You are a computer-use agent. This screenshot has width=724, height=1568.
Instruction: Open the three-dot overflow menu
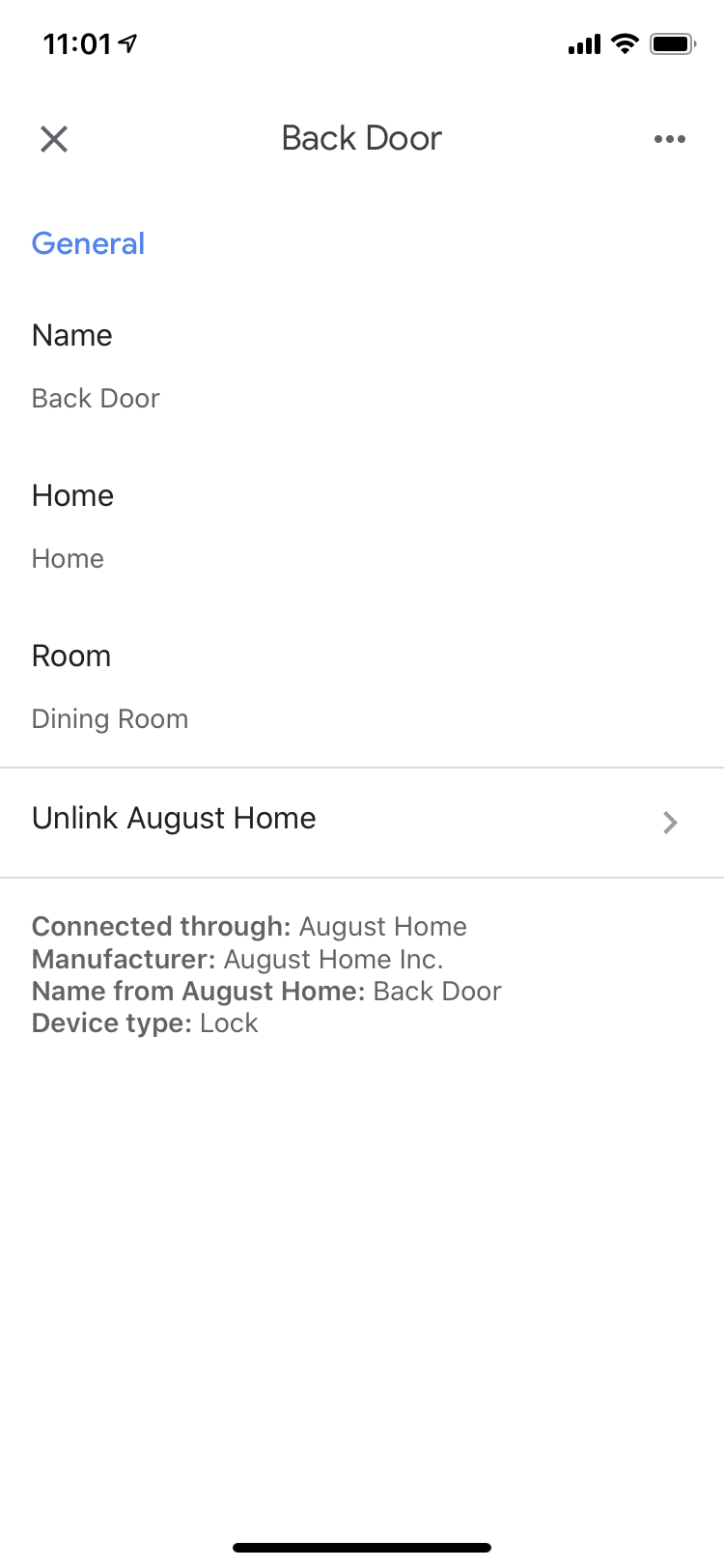[670, 138]
